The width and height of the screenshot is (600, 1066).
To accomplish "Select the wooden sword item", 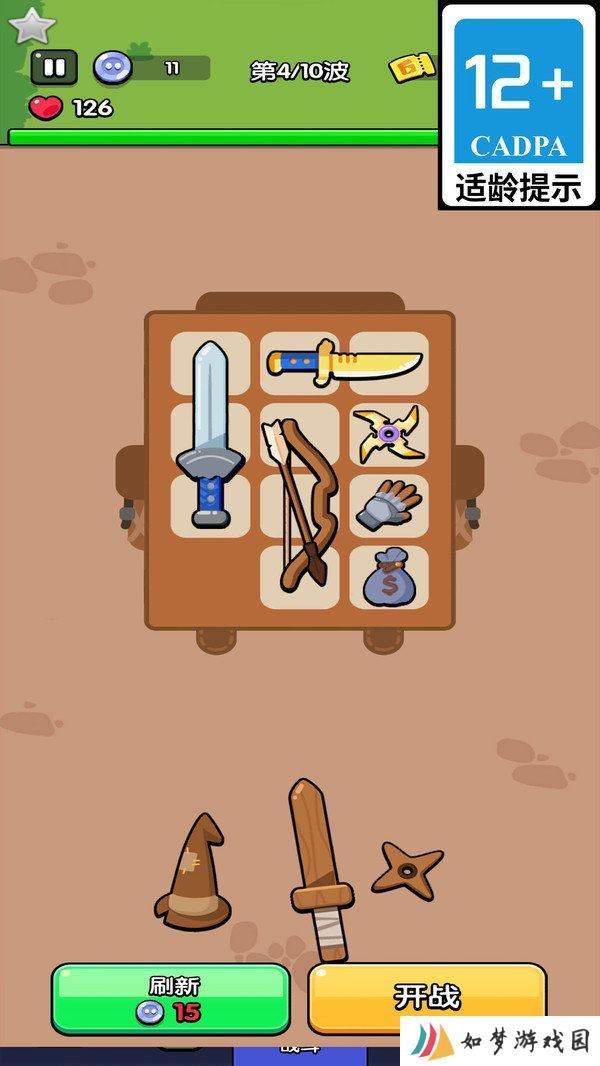I will [319, 869].
